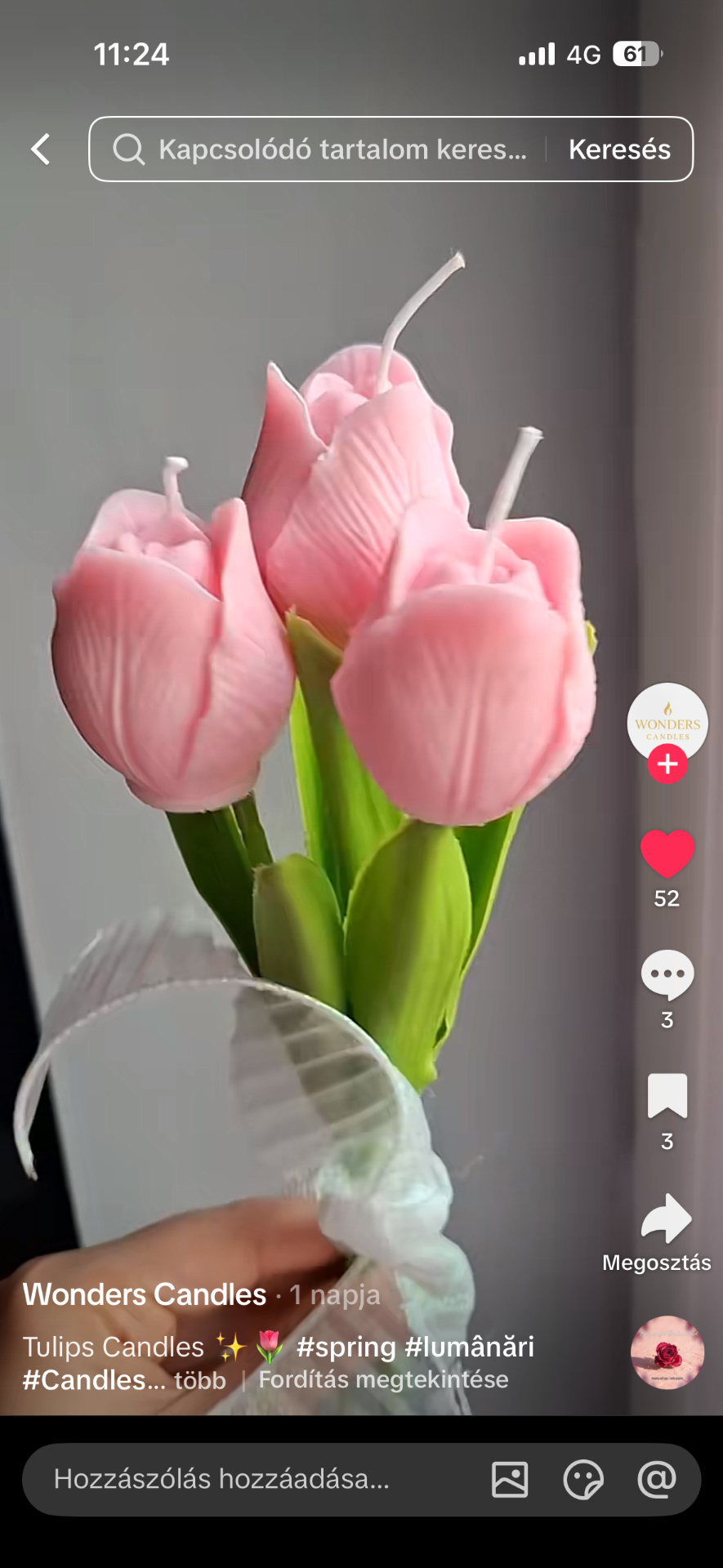Mention someone with the @ icon

(x=657, y=1479)
